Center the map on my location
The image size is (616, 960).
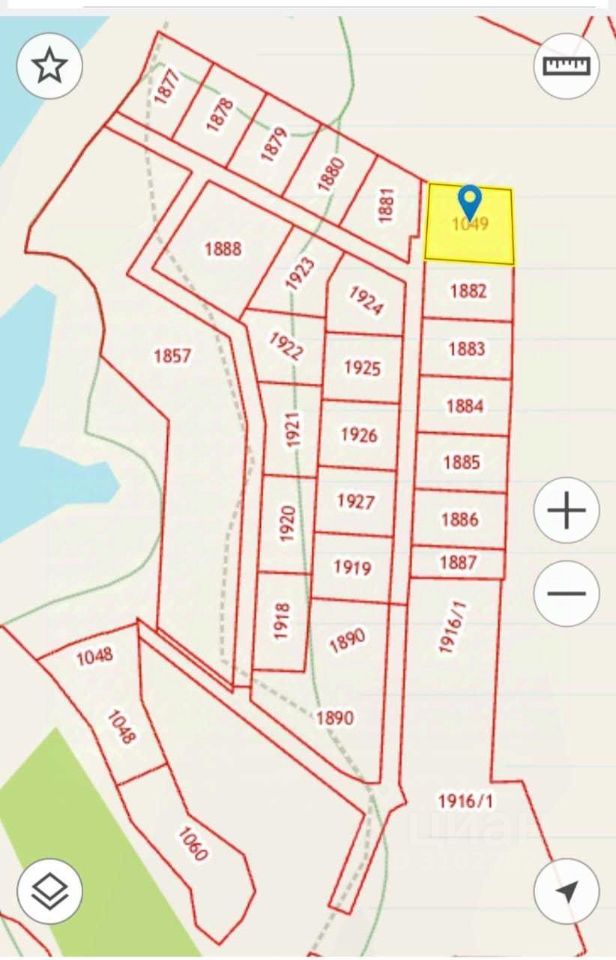566,891
